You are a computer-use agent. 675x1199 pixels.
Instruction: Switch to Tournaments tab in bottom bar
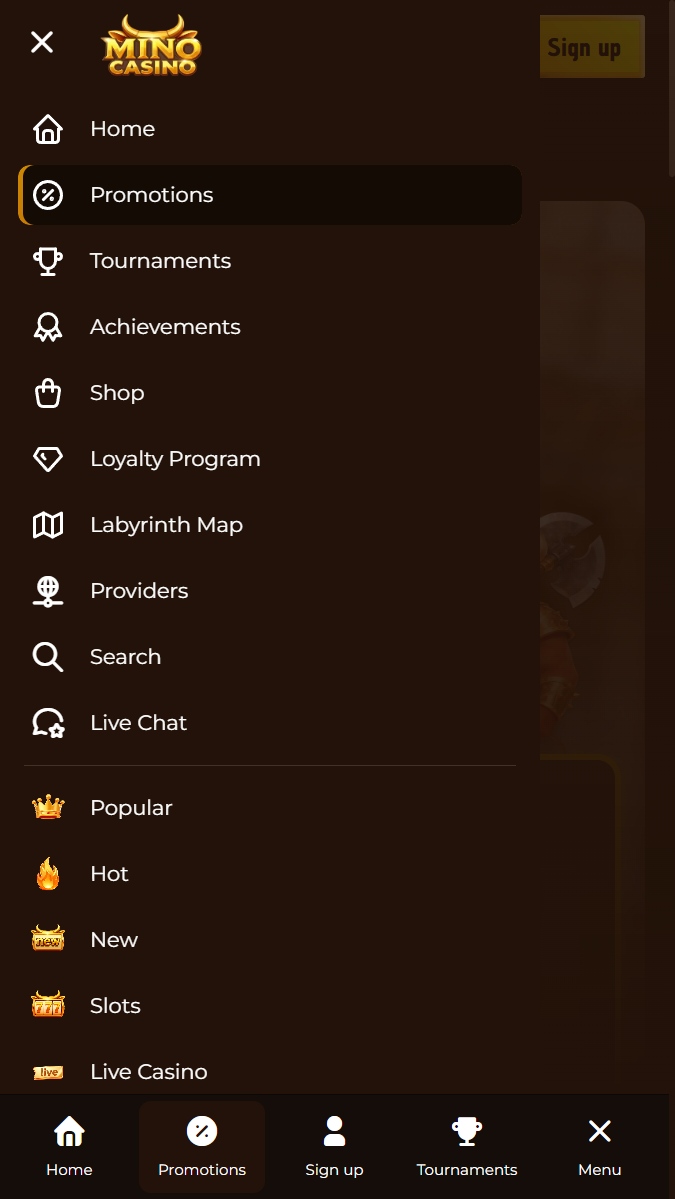click(x=467, y=1146)
